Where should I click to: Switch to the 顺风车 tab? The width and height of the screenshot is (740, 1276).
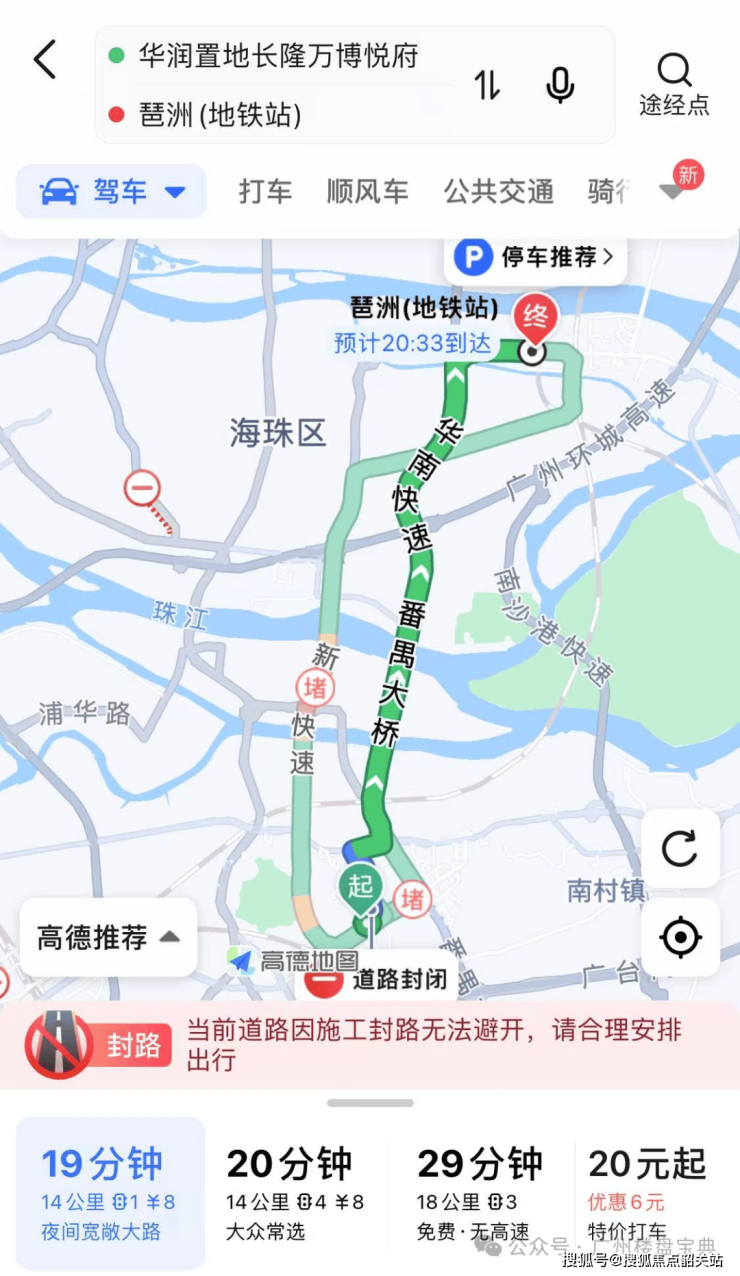coord(367,191)
